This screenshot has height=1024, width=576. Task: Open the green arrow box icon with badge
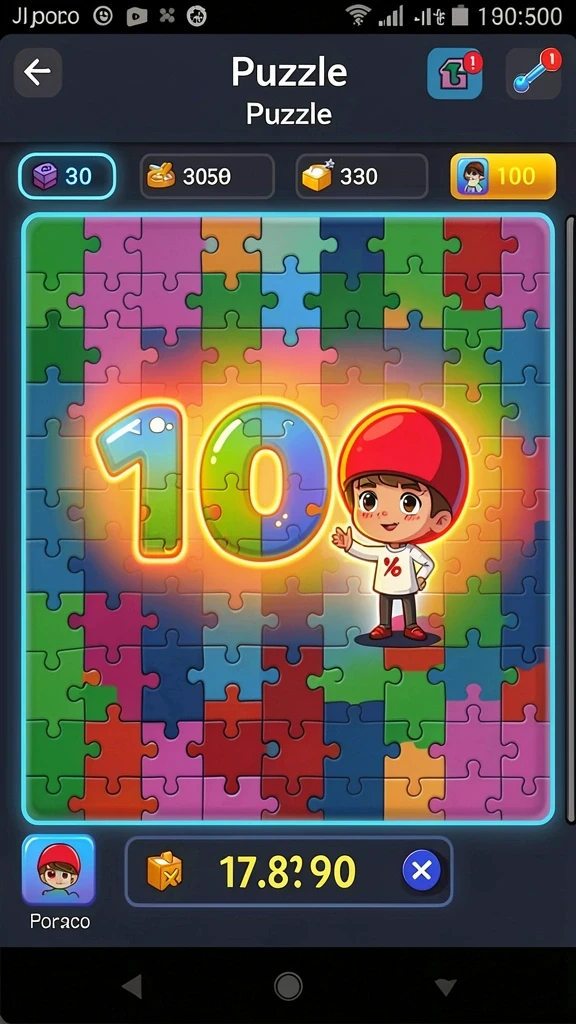point(455,72)
